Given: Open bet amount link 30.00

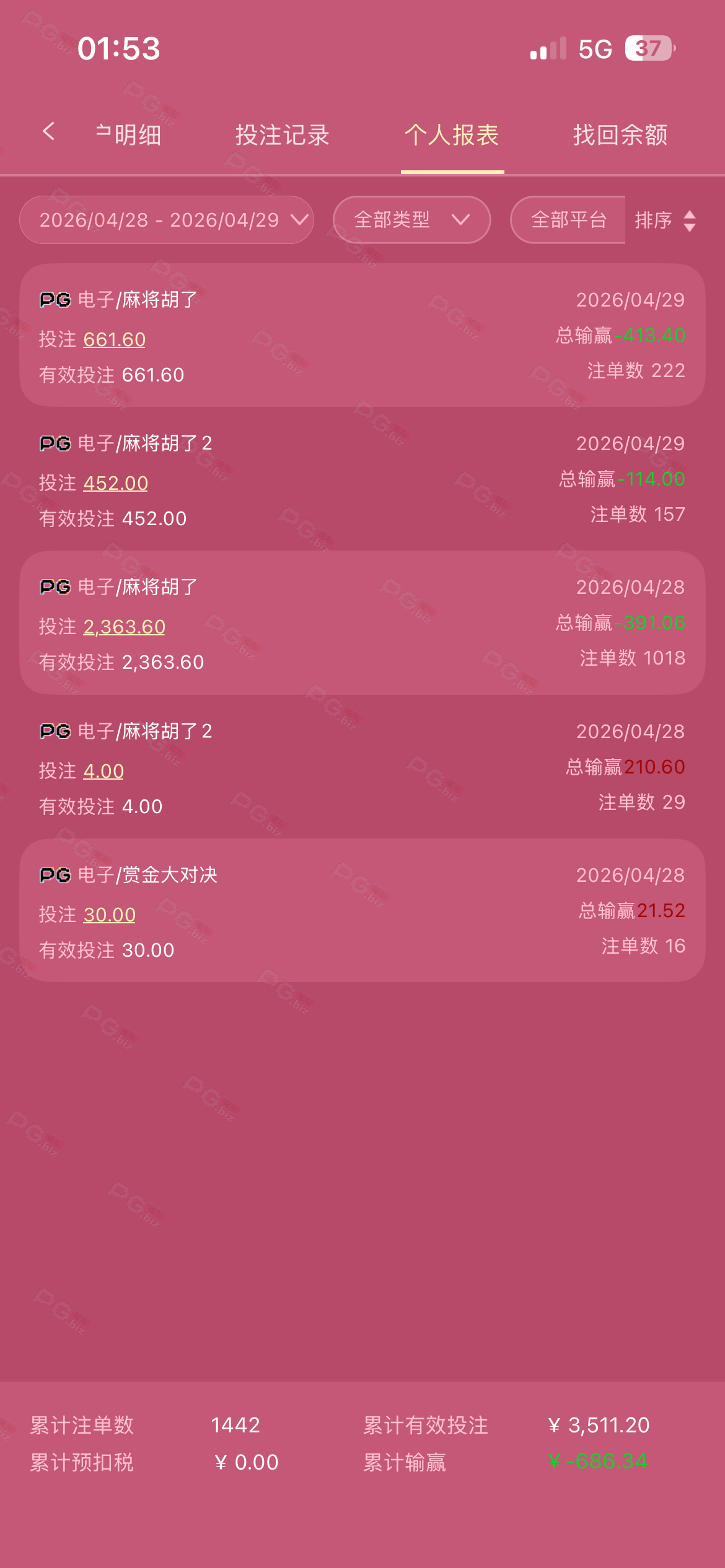Looking at the screenshot, I should coord(110,915).
